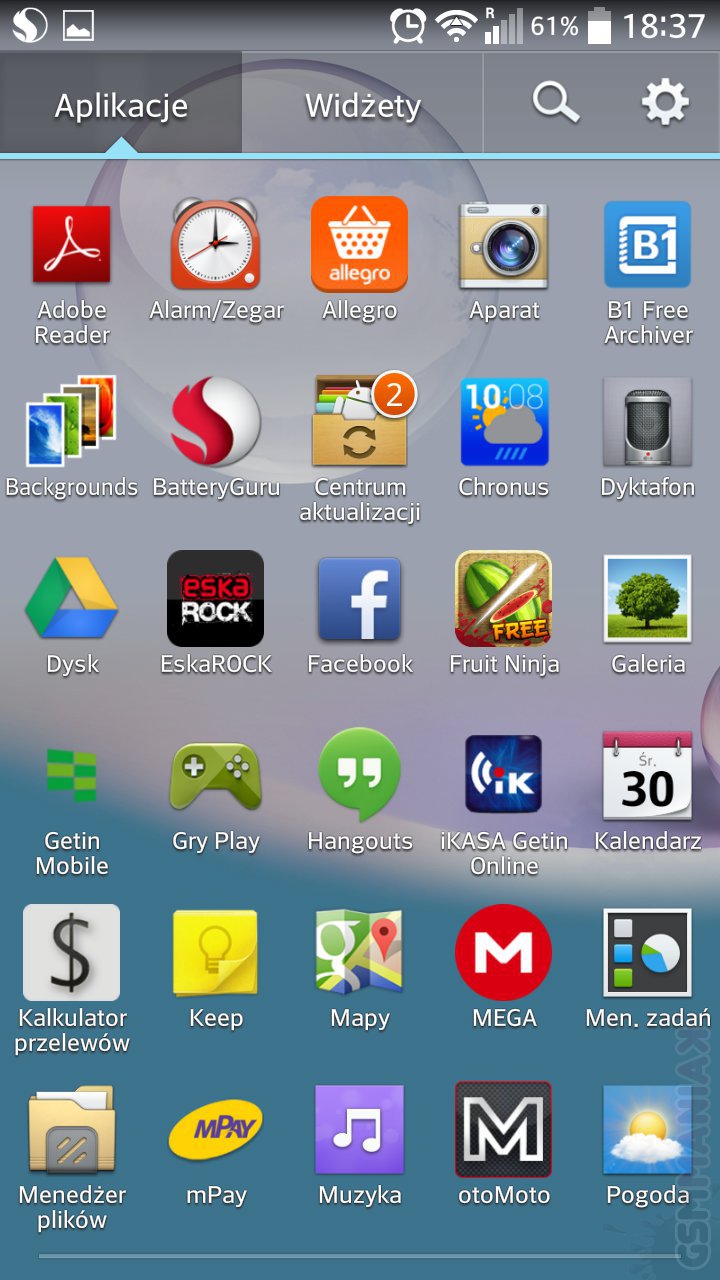The height and width of the screenshot is (1280, 720).
Task: Select the Aplikacje tab
Action: click(121, 105)
